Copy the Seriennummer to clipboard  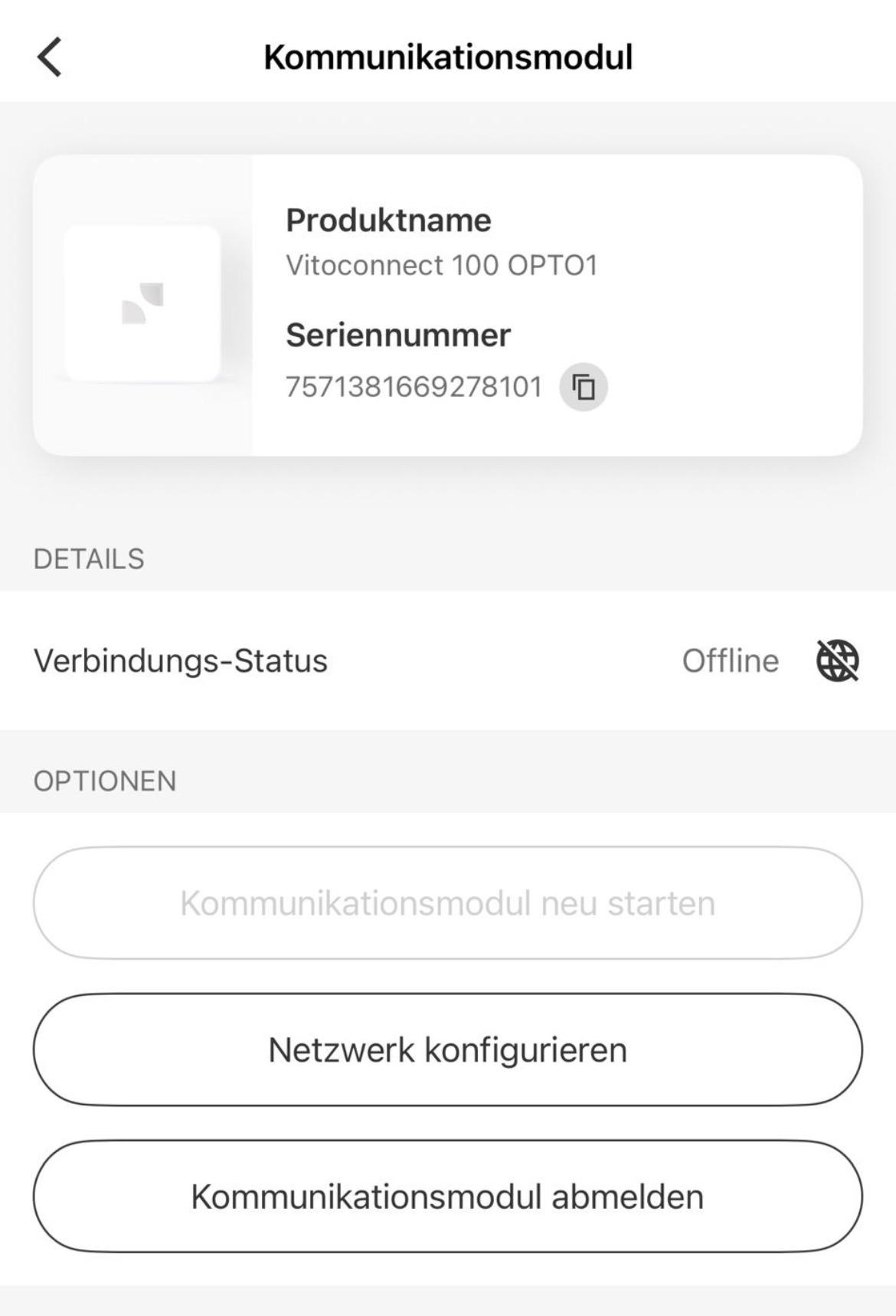[584, 387]
